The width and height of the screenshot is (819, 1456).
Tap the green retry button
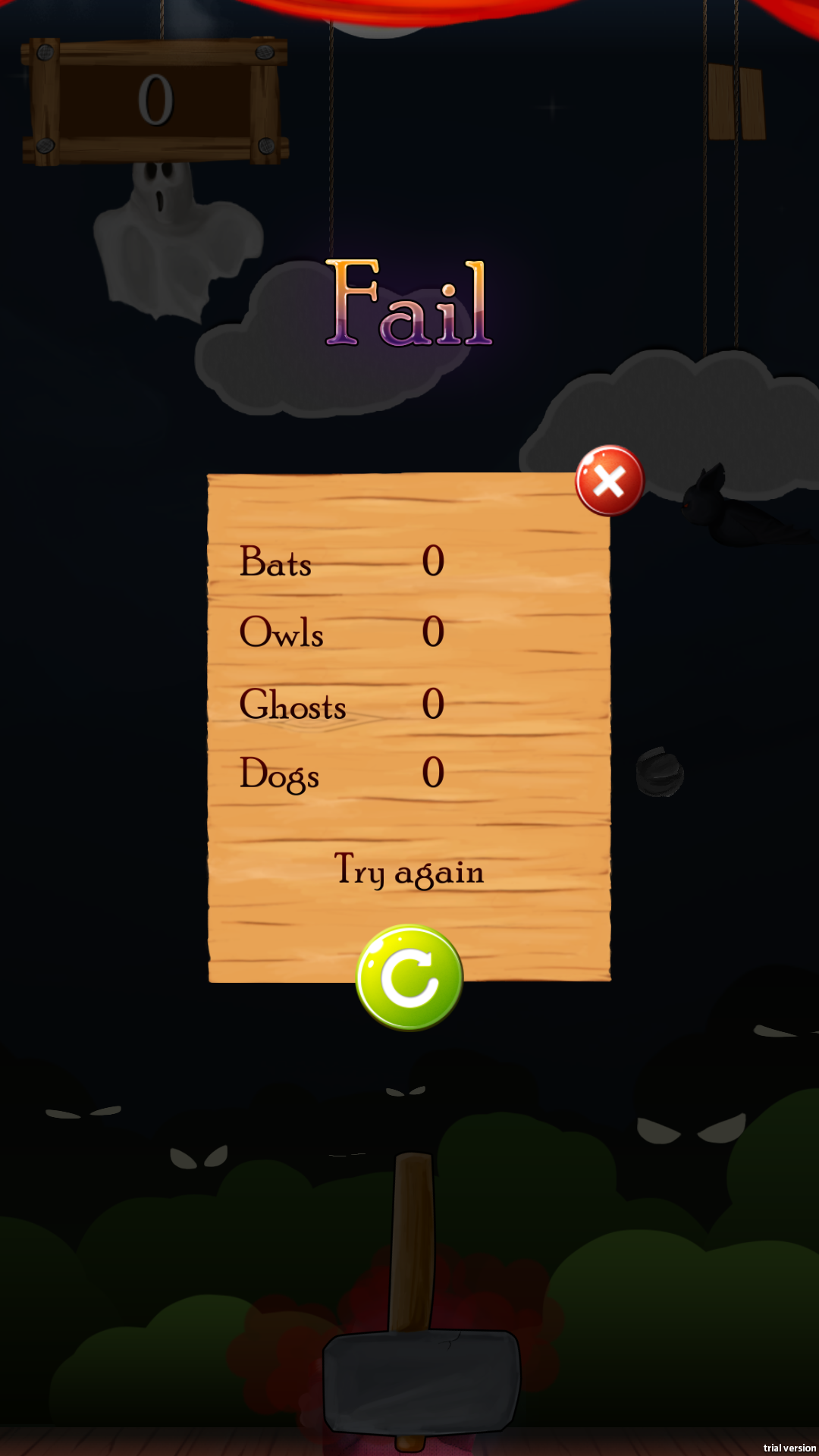tap(409, 977)
